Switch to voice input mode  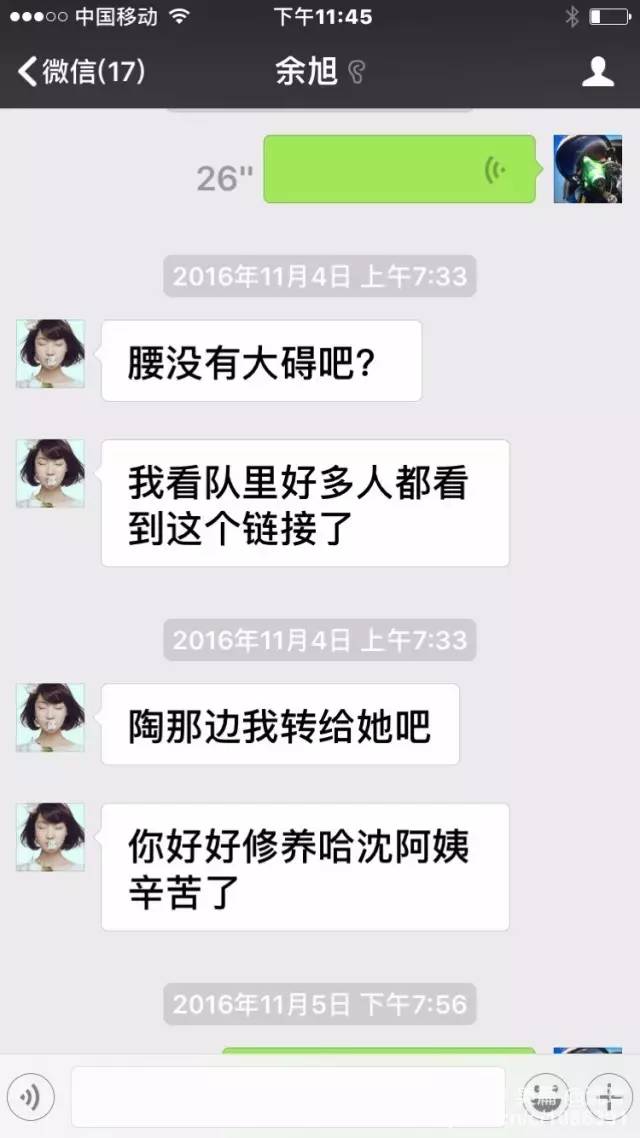[31, 1097]
